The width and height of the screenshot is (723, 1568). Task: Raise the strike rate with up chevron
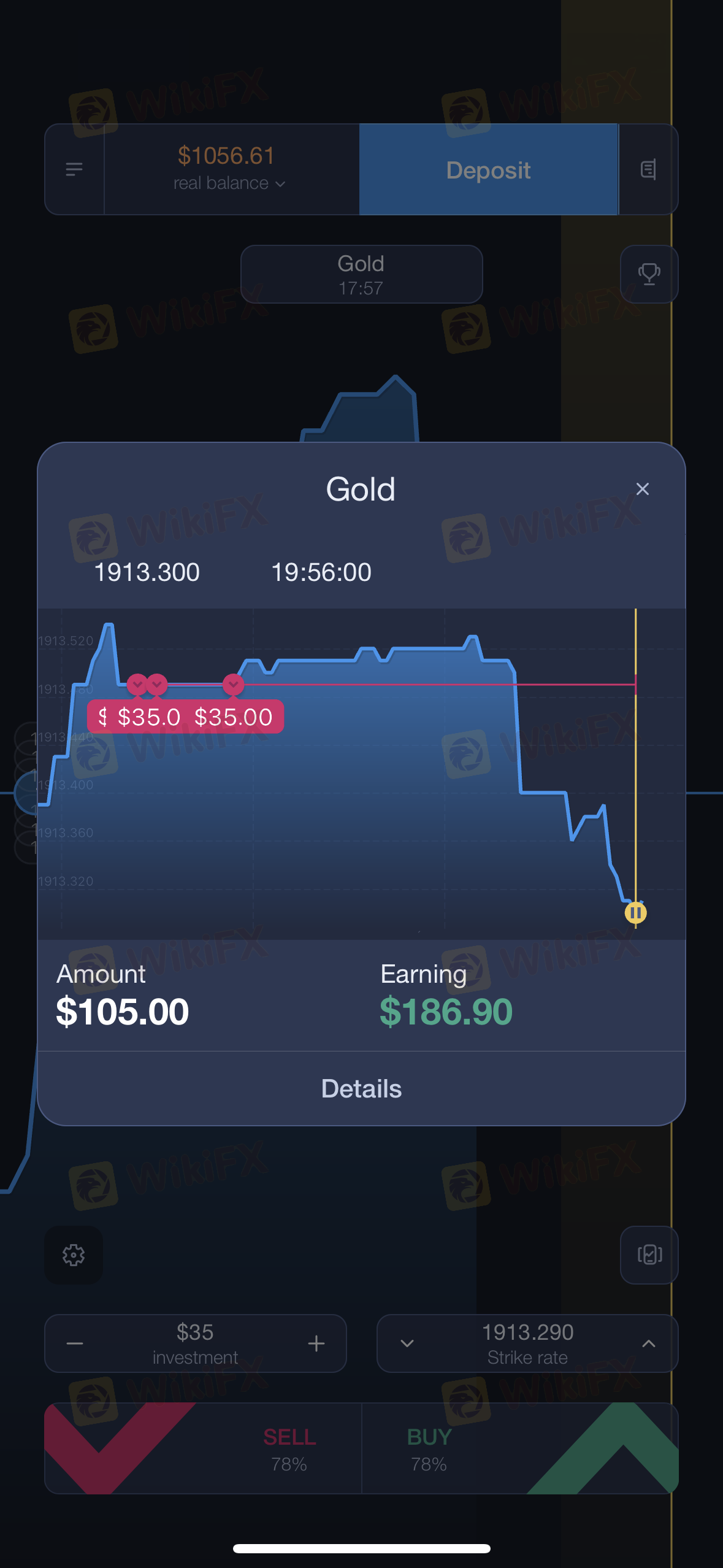pyautogui.click(x=648, y=1343)
